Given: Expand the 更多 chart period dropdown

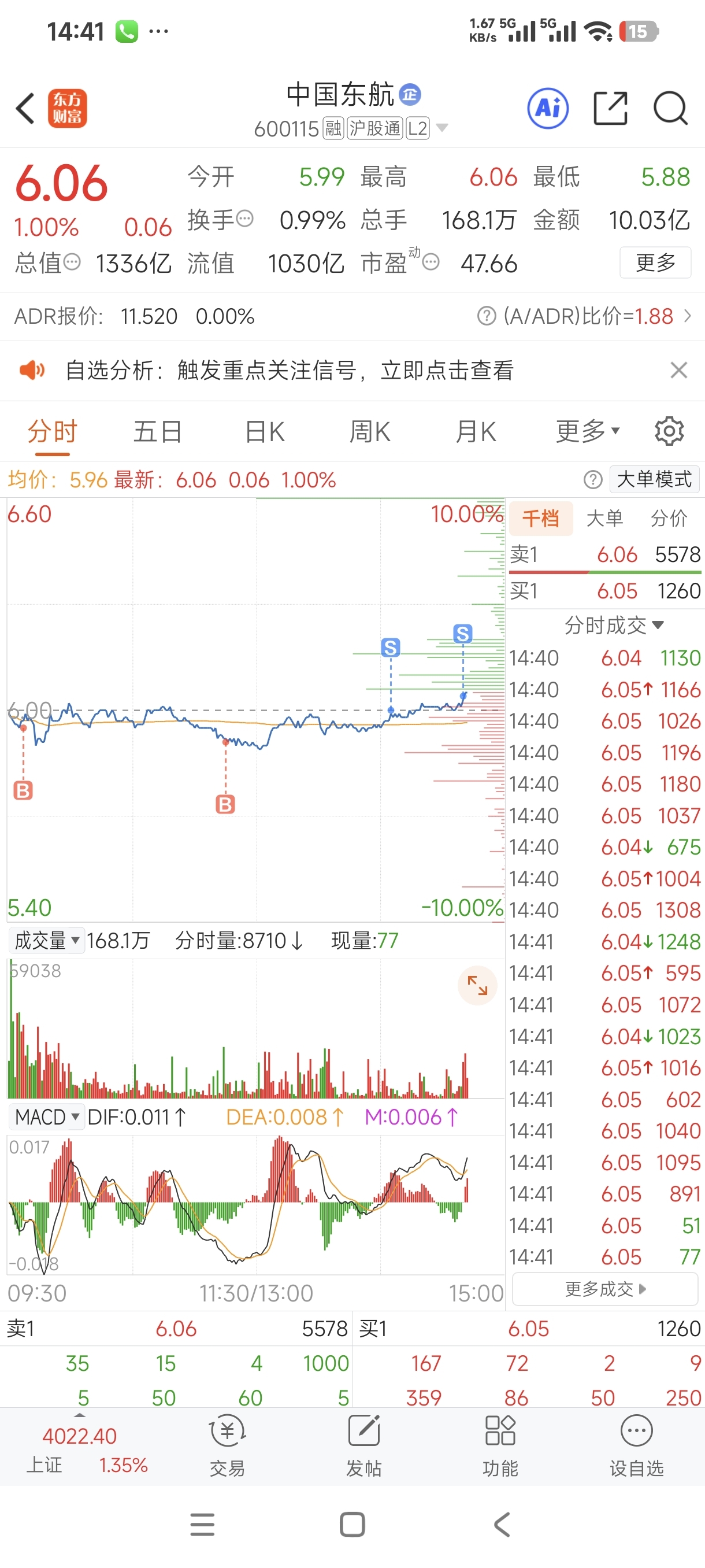Looking at the screenshot, I should pyautogui.click(x=588, y=431).
